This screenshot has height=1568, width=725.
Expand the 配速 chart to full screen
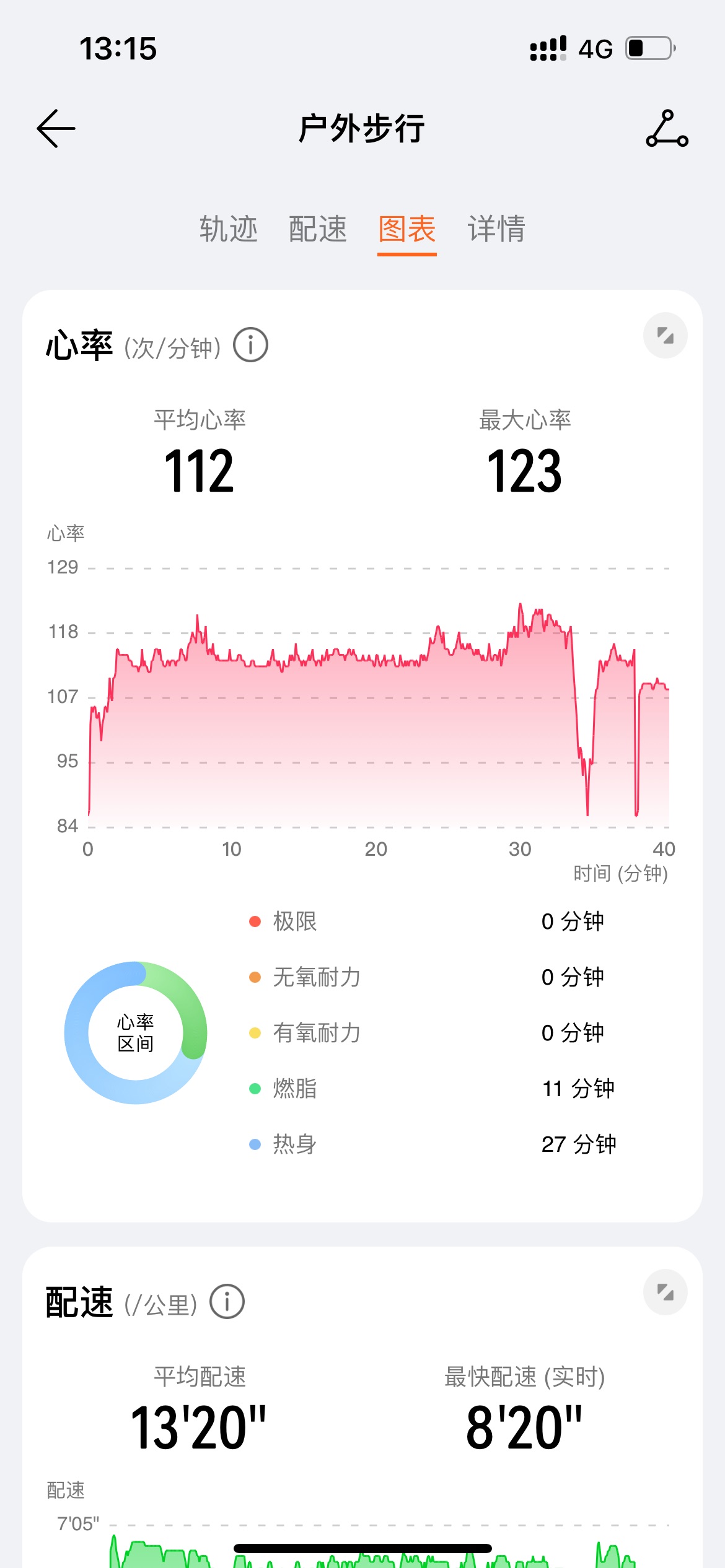click(x=666, y=1292)
